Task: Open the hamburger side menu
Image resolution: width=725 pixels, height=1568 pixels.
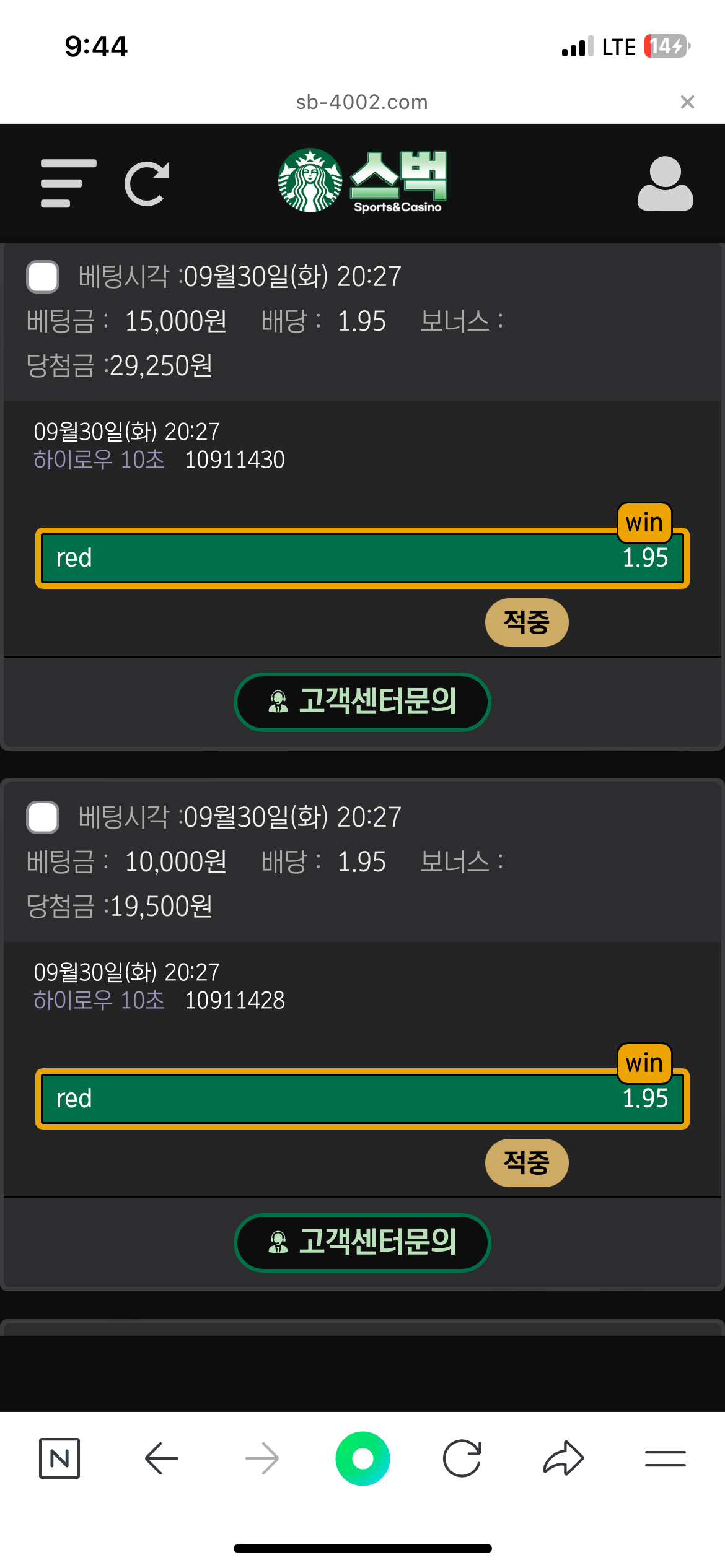Action: (x=68, y=183)
